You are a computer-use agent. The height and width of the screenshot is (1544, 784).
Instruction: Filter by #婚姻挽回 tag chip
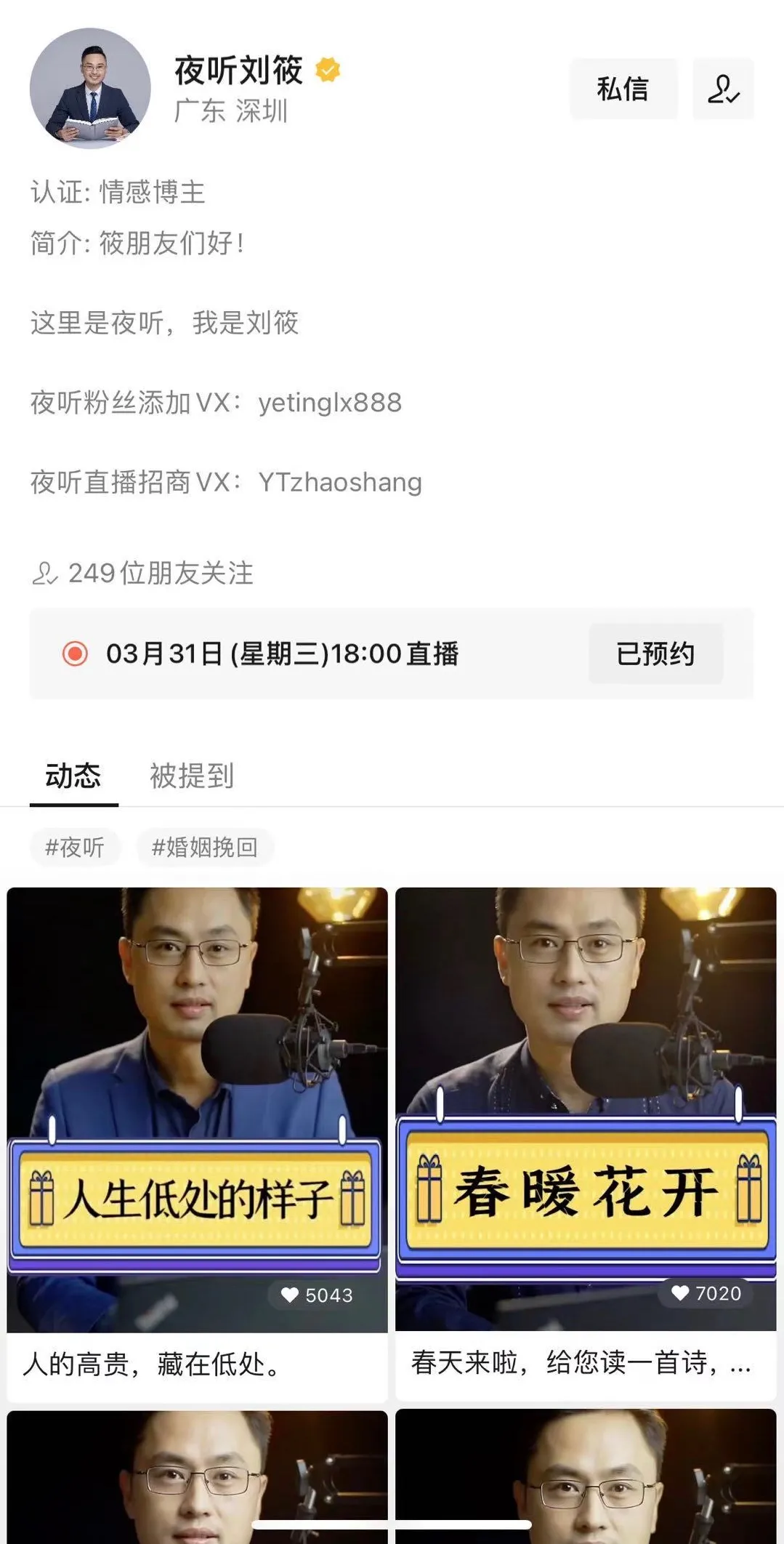tap(205, 847)
